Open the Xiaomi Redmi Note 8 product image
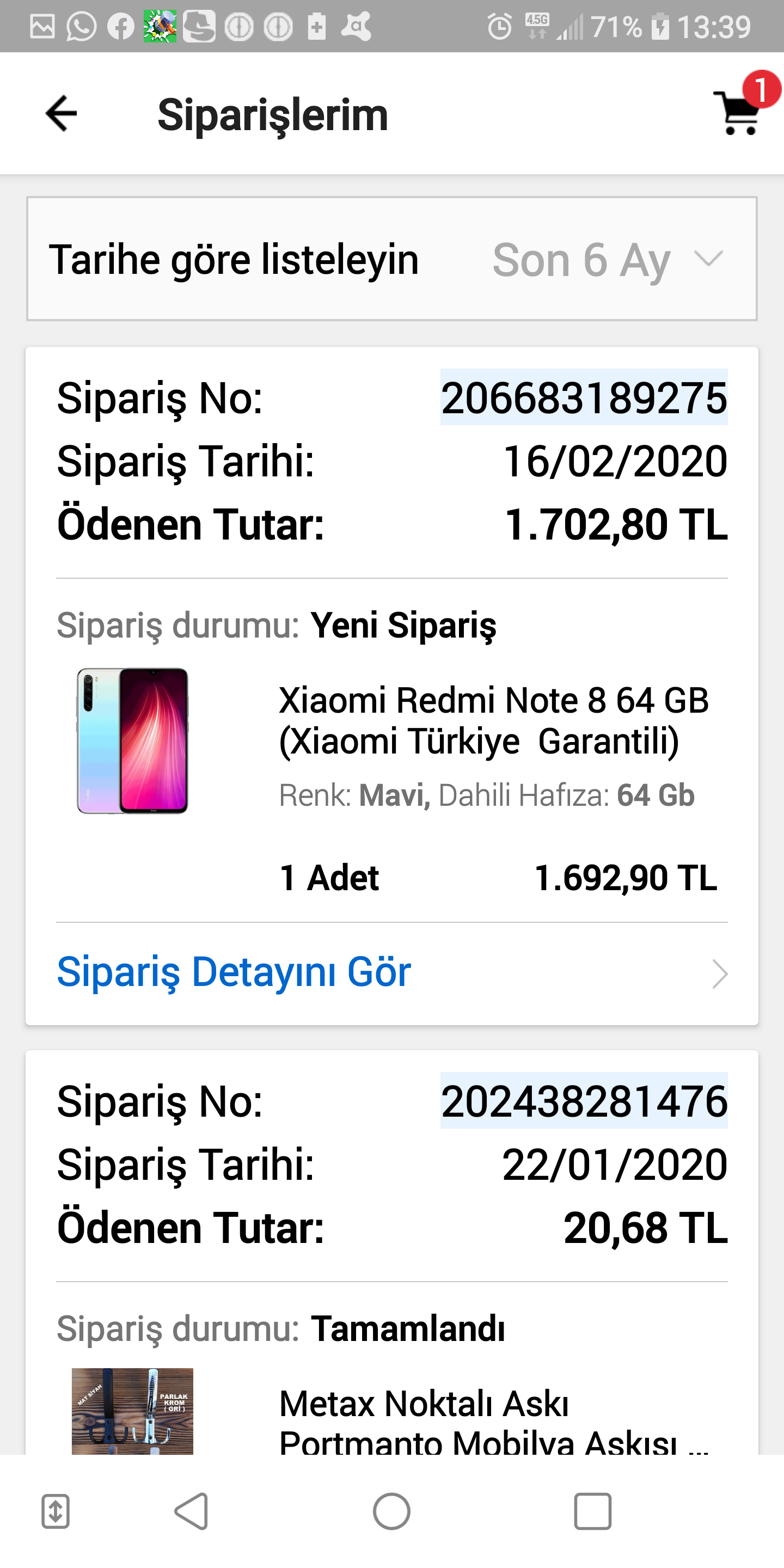The image size is (784, 1568). (132, 741)
